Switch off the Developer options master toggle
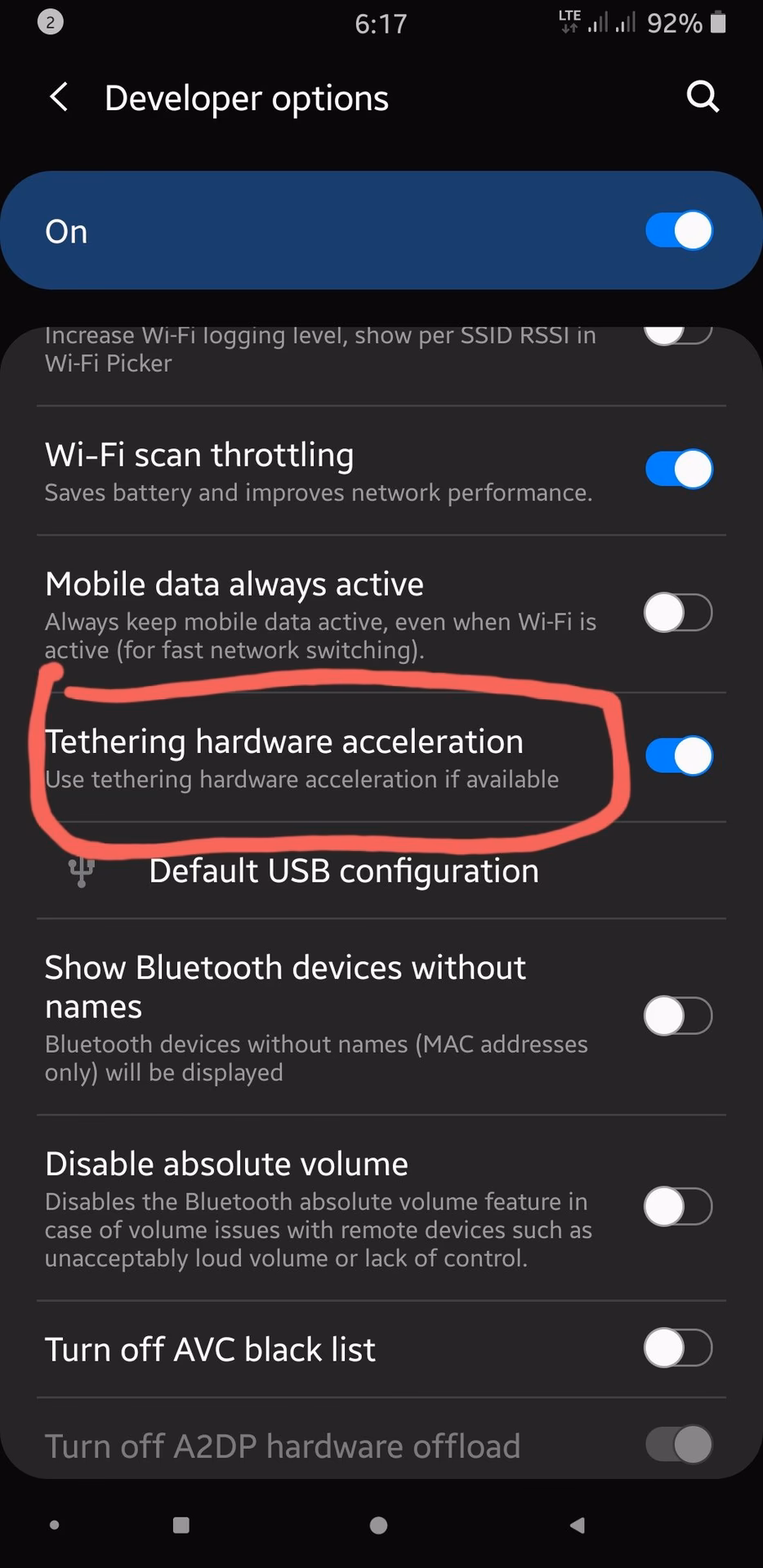Screen dimensions: 763x1568 (x=678, y=230)
